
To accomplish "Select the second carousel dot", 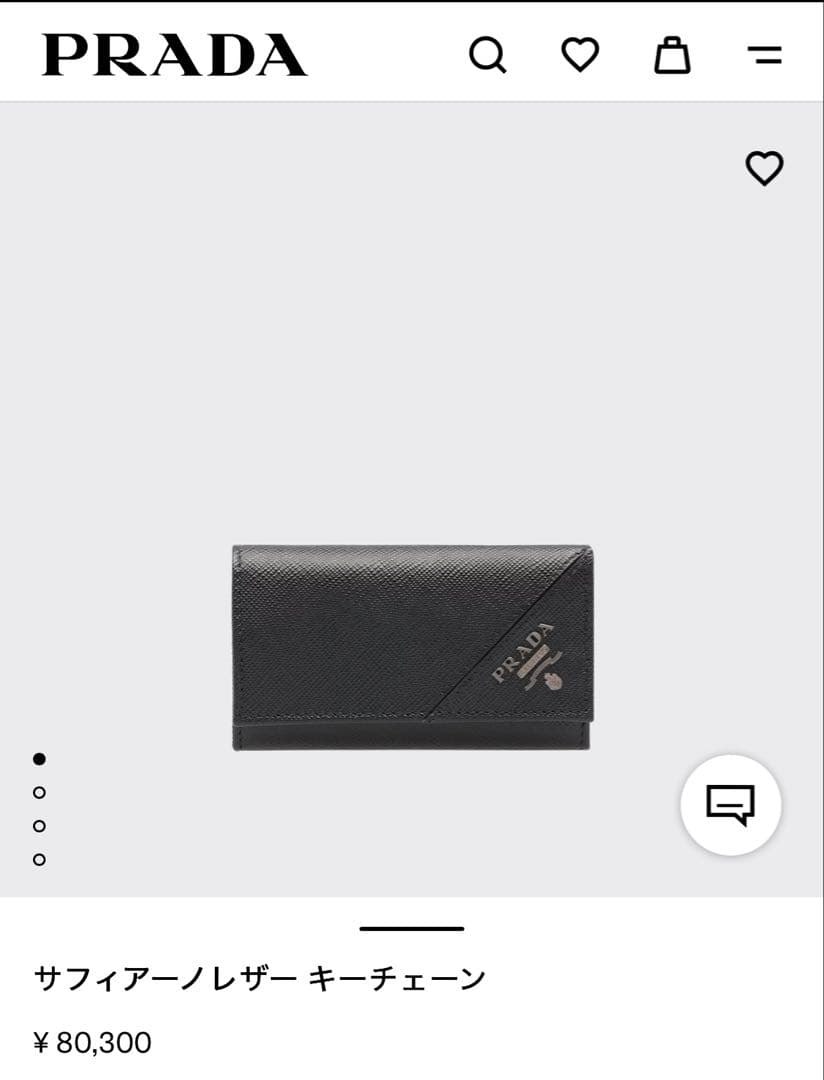I will point(40,792).
